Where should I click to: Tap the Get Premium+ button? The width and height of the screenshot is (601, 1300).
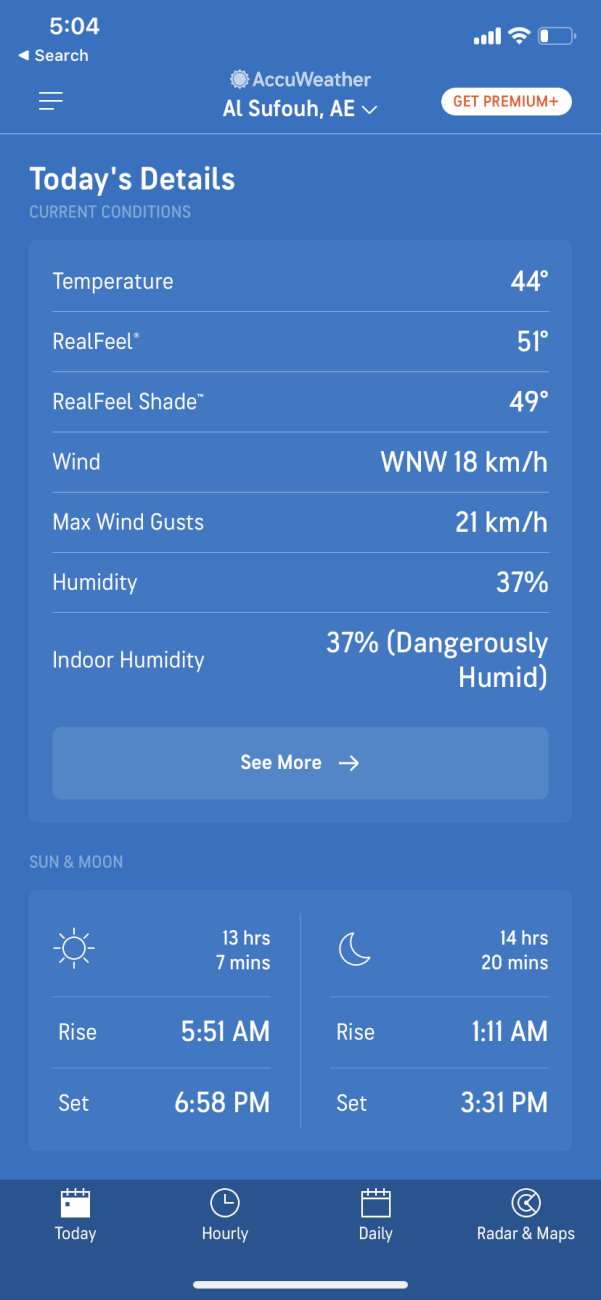506,102
